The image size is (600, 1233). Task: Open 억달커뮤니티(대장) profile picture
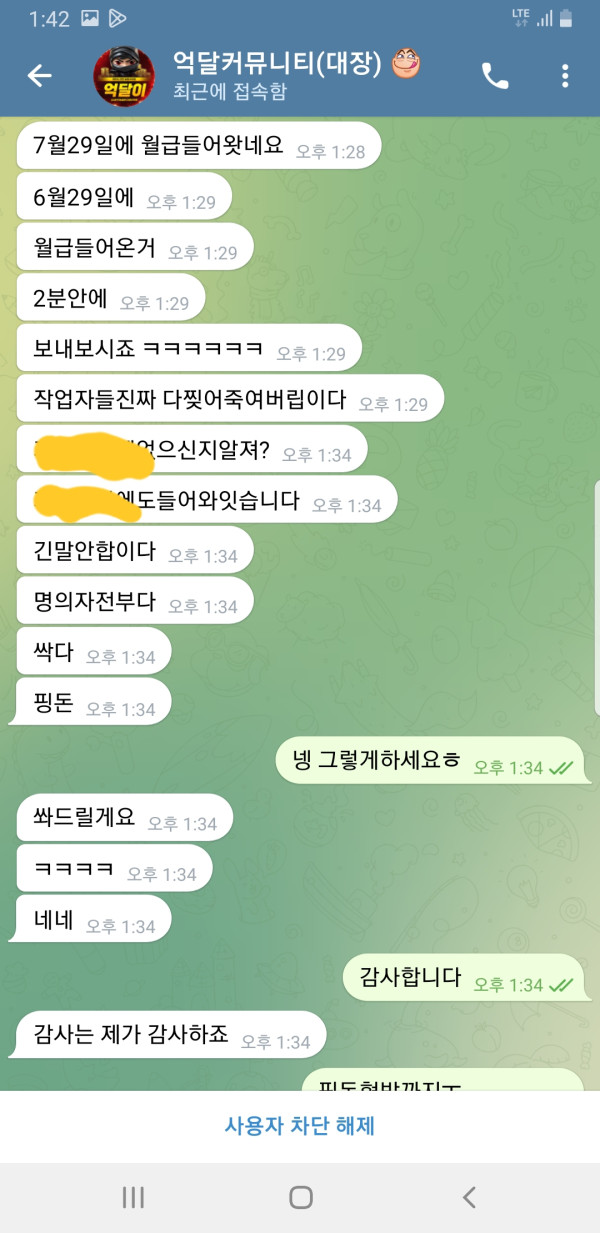pyautogui.click(x=124, y=76)
